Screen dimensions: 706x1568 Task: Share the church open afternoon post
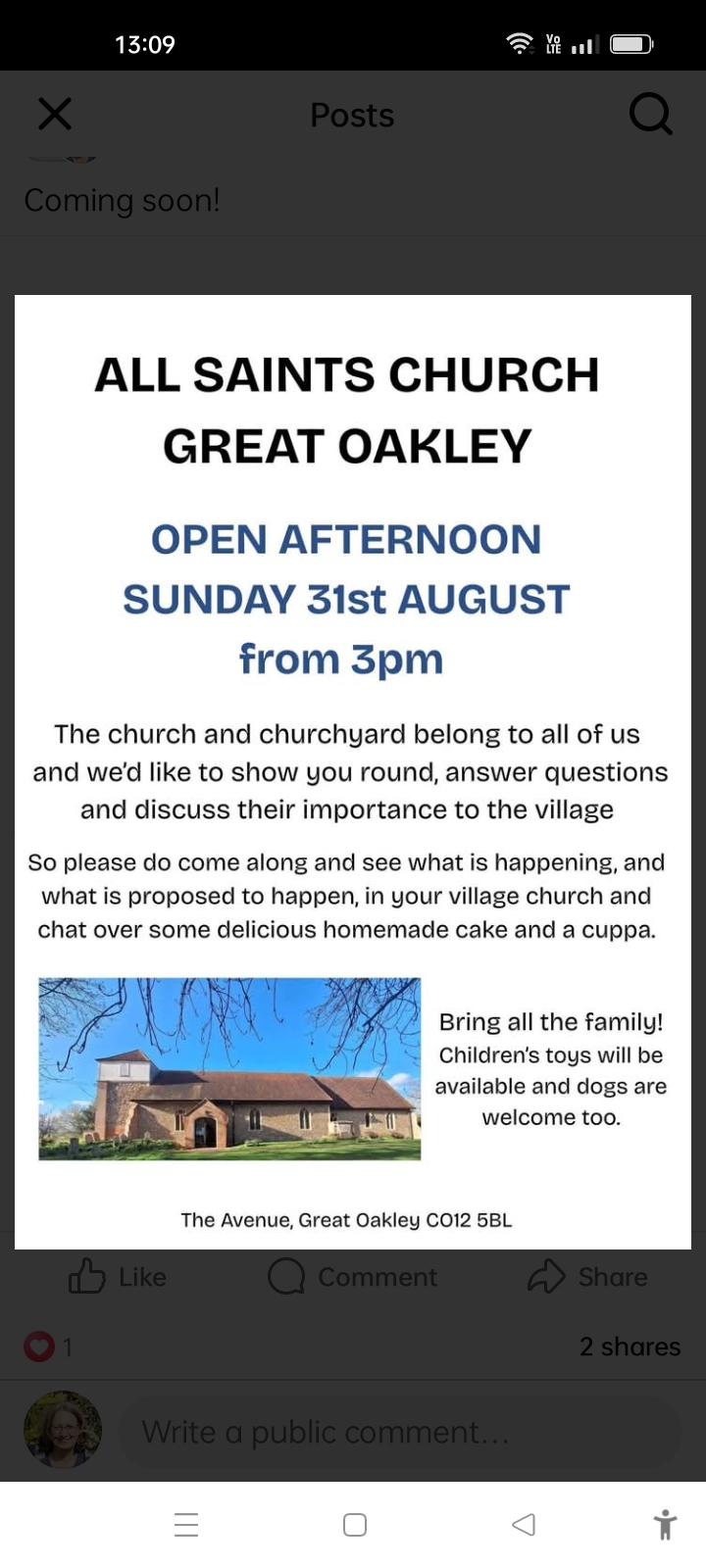[x=587, y=1277]
